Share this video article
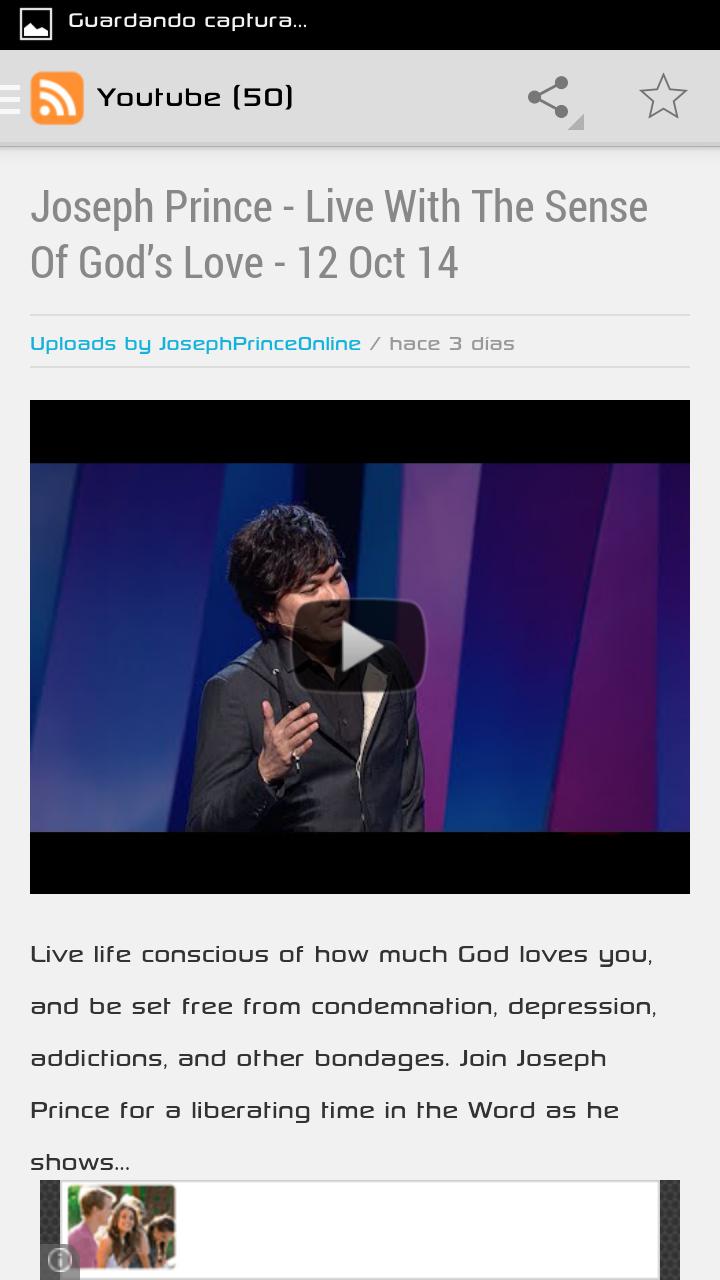The image size is (720, 1280). (x=549, y=98)
